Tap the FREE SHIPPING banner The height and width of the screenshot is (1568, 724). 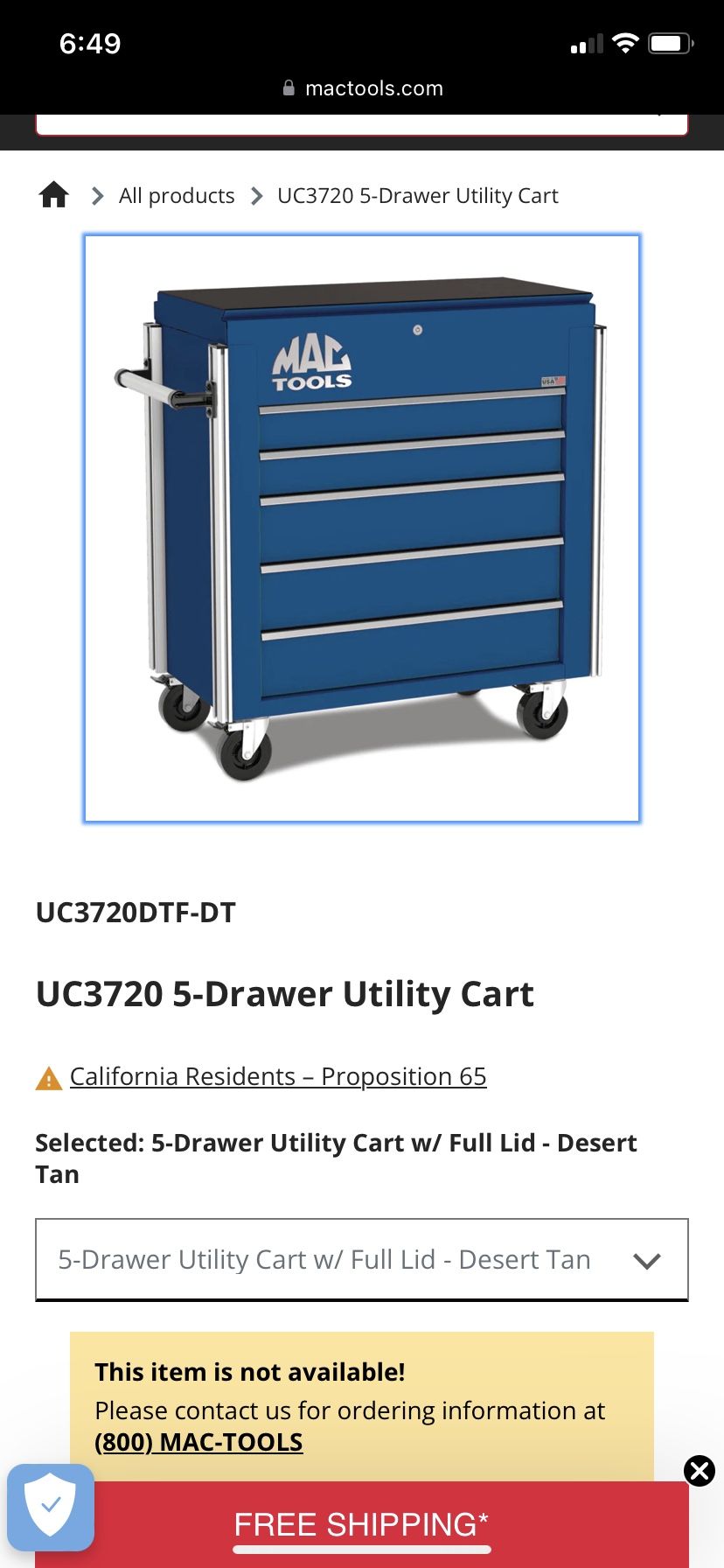click(362, 1524)
